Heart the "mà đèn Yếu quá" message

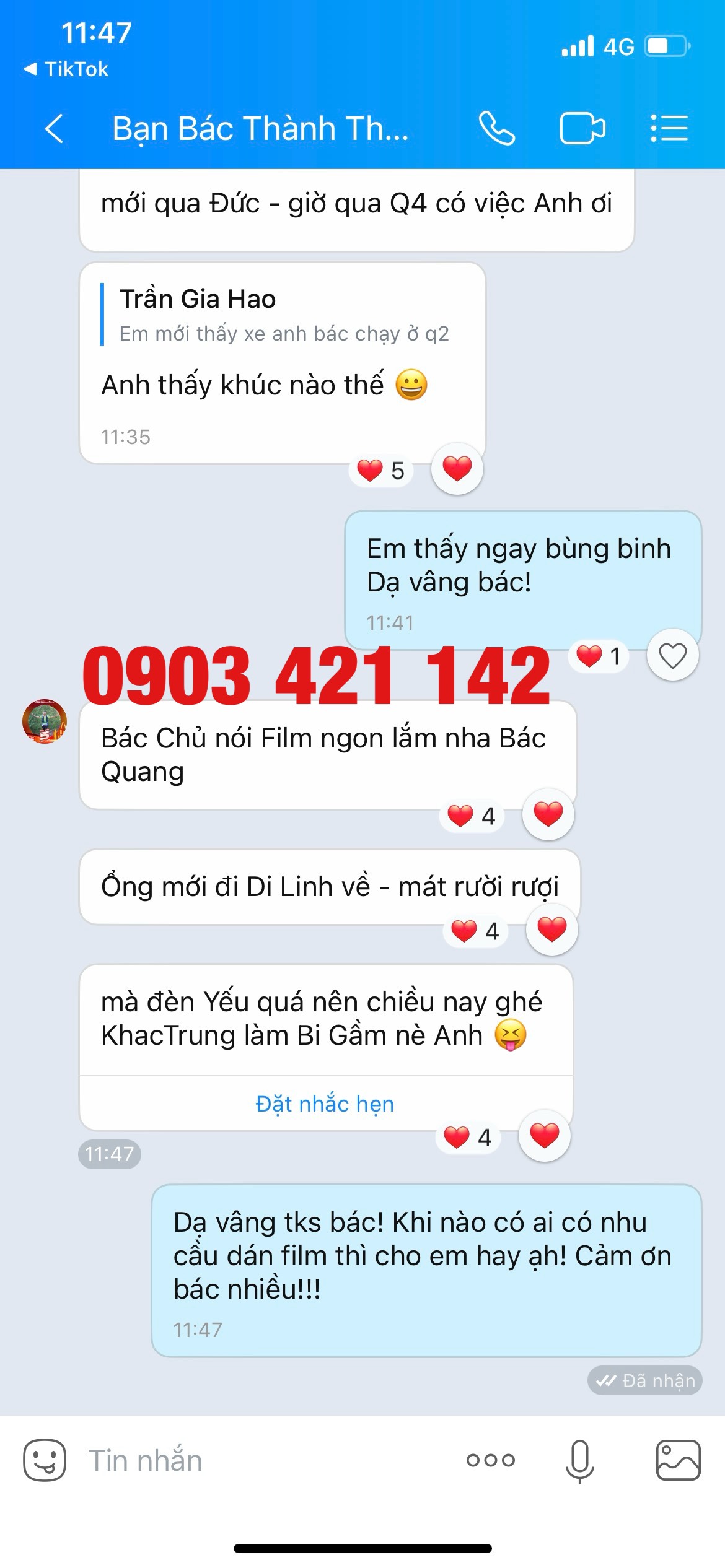(544, 1136)
